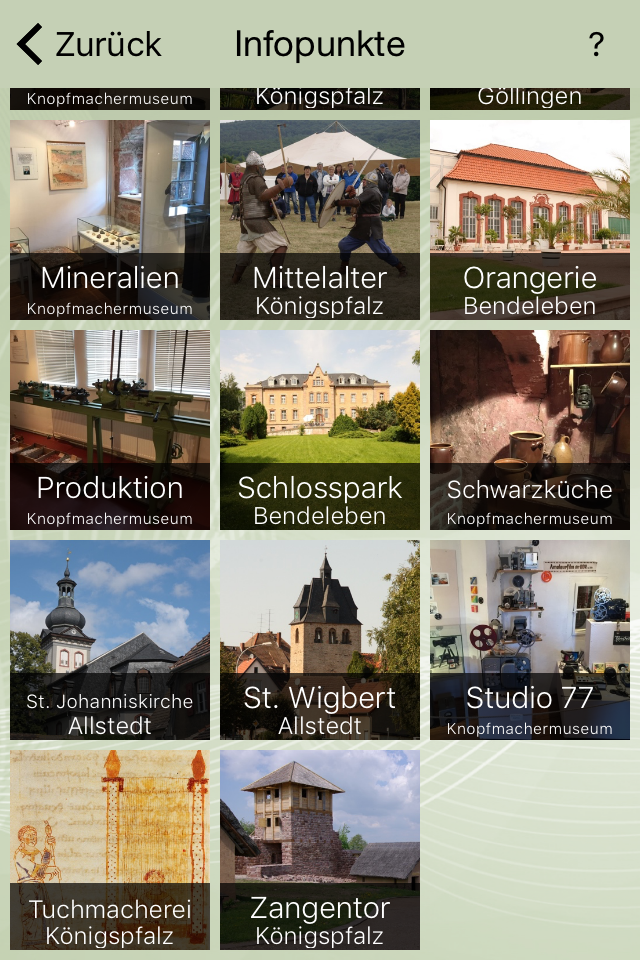The width and height of the screenshot is (640, 960).
Task: Open the help question mark
Action: 596,45
